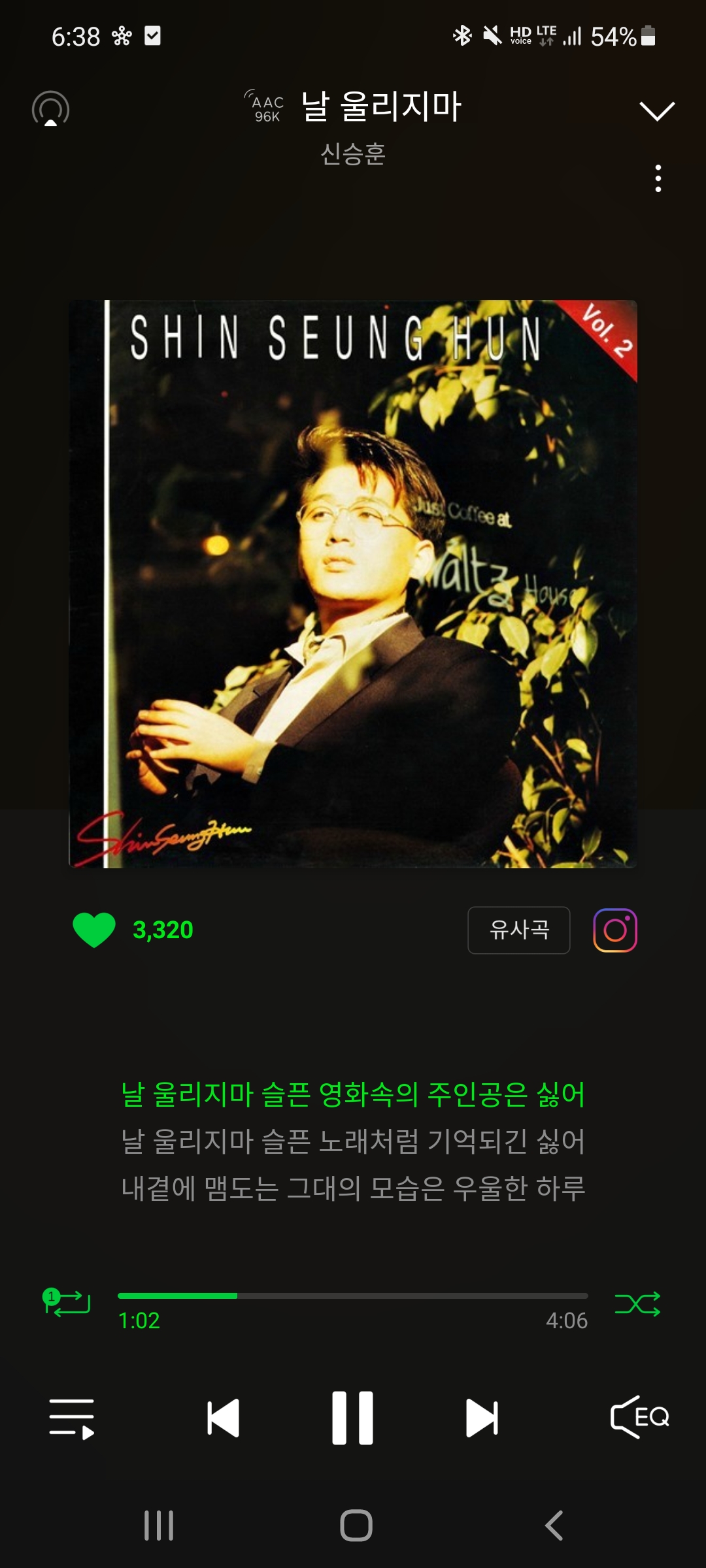Open the EQ equalizer settings

pos(640,1417)
